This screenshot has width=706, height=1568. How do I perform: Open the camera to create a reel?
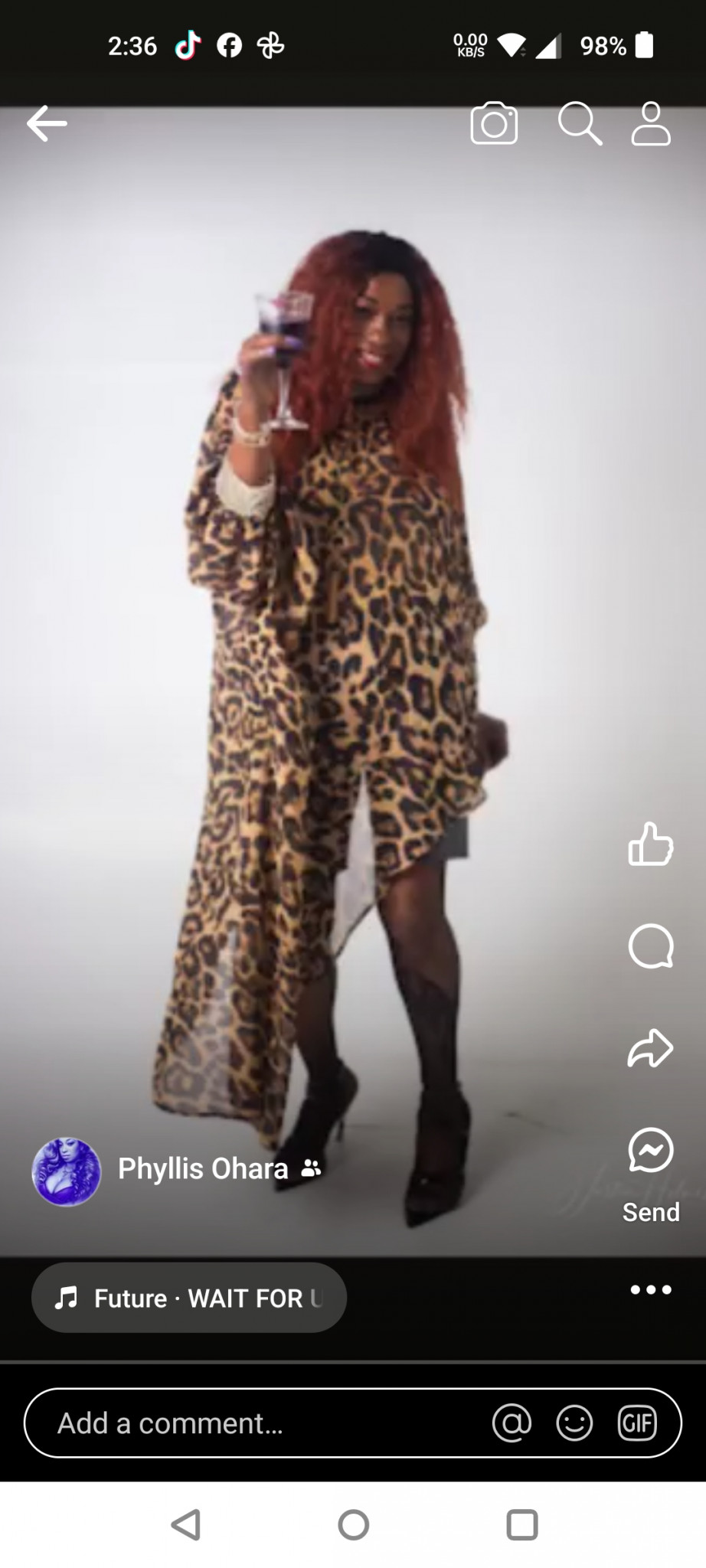(x=494, y=123)
